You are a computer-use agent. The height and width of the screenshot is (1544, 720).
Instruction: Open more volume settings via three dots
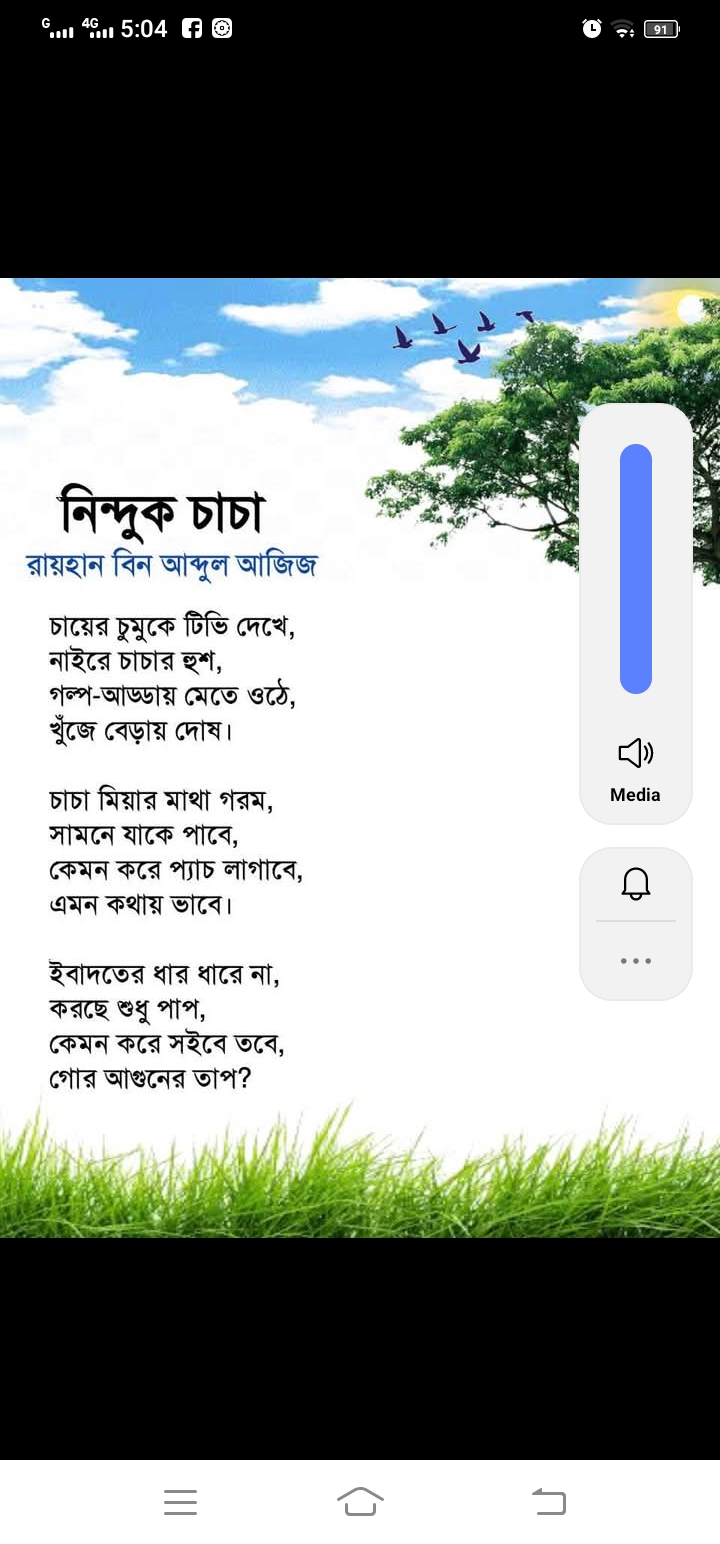tap(636, 961)
